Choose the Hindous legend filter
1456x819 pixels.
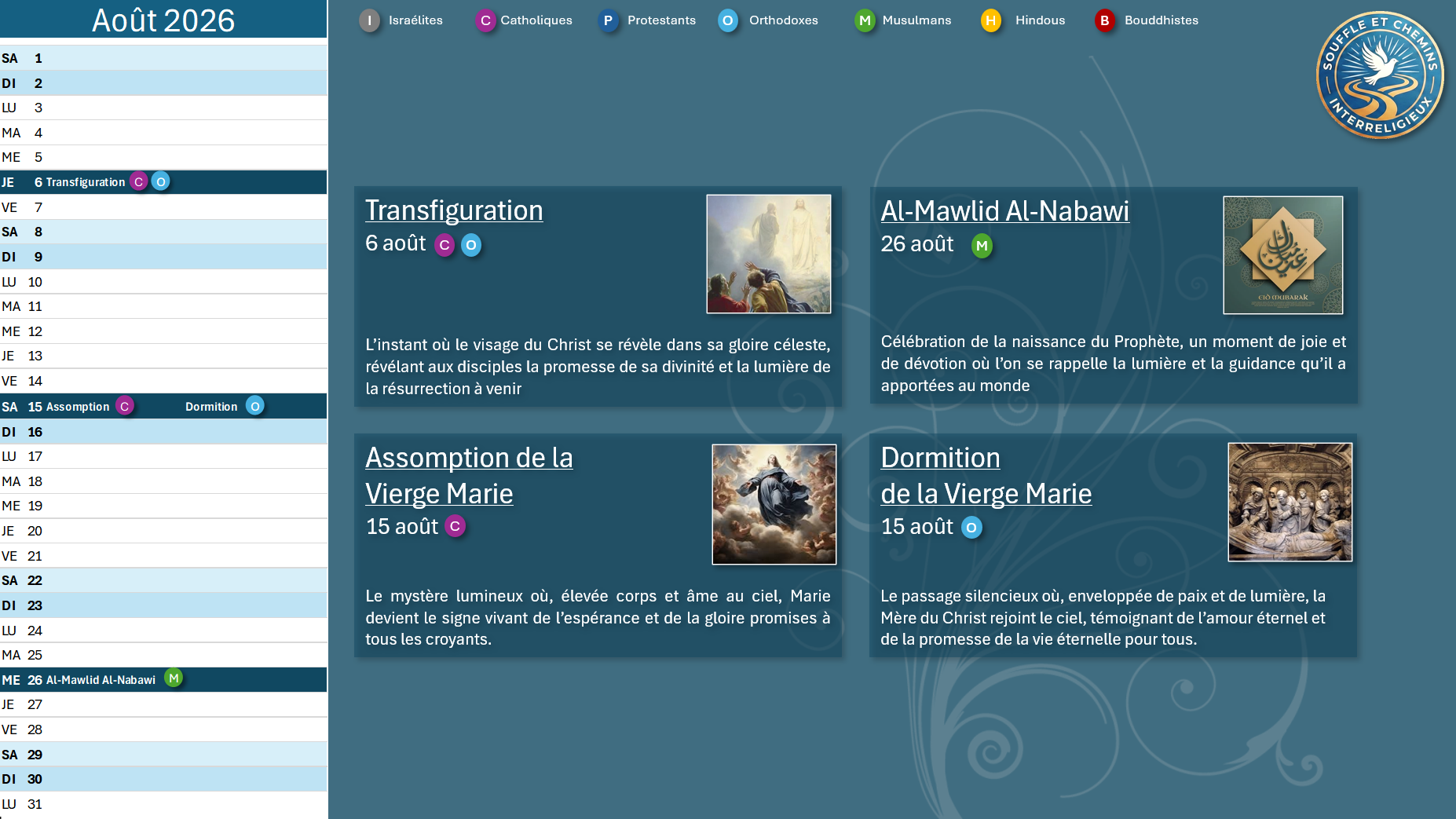point(1023,20)
